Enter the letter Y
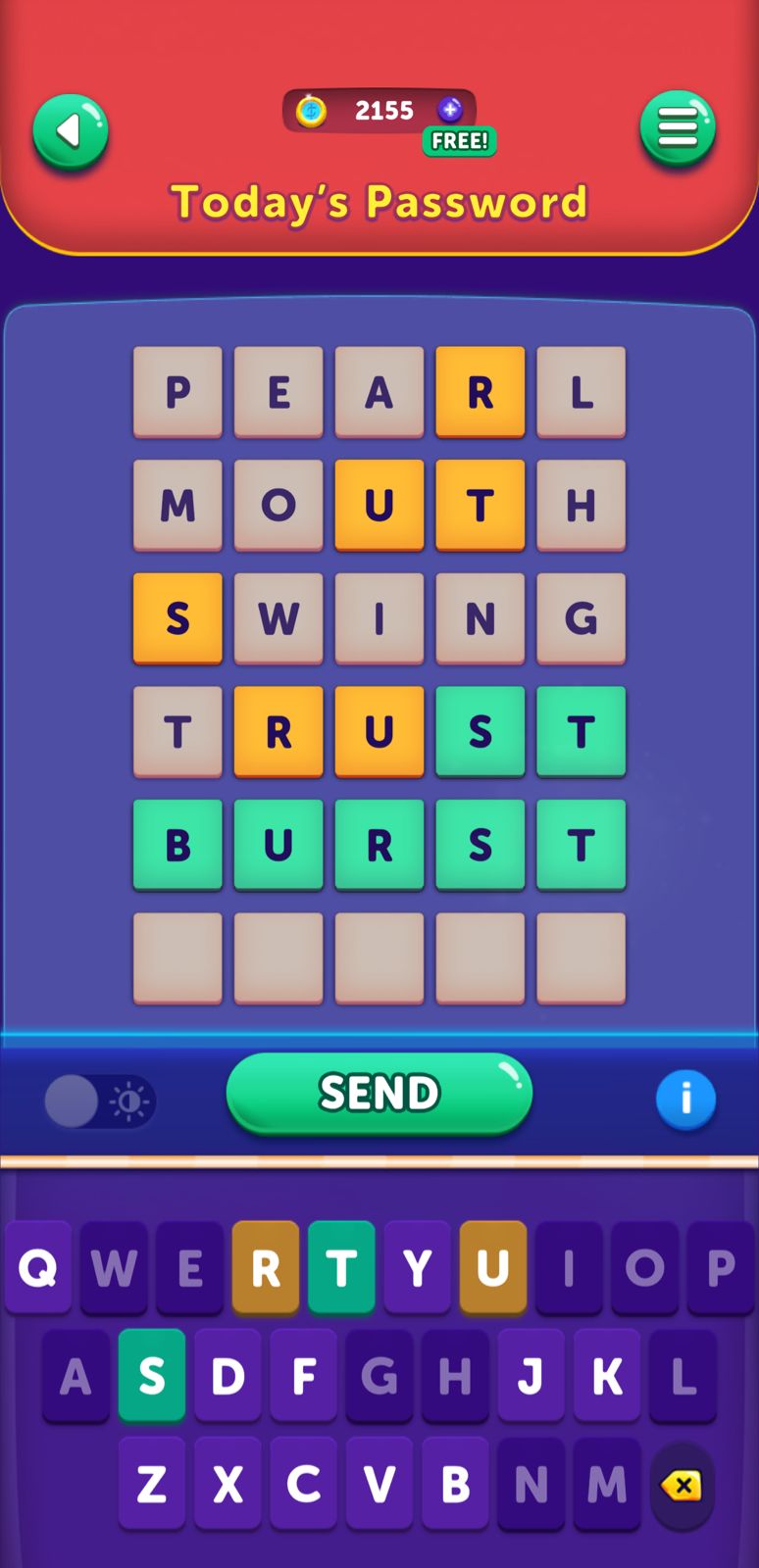The image size is (759, 1568). pos(417,1267)
